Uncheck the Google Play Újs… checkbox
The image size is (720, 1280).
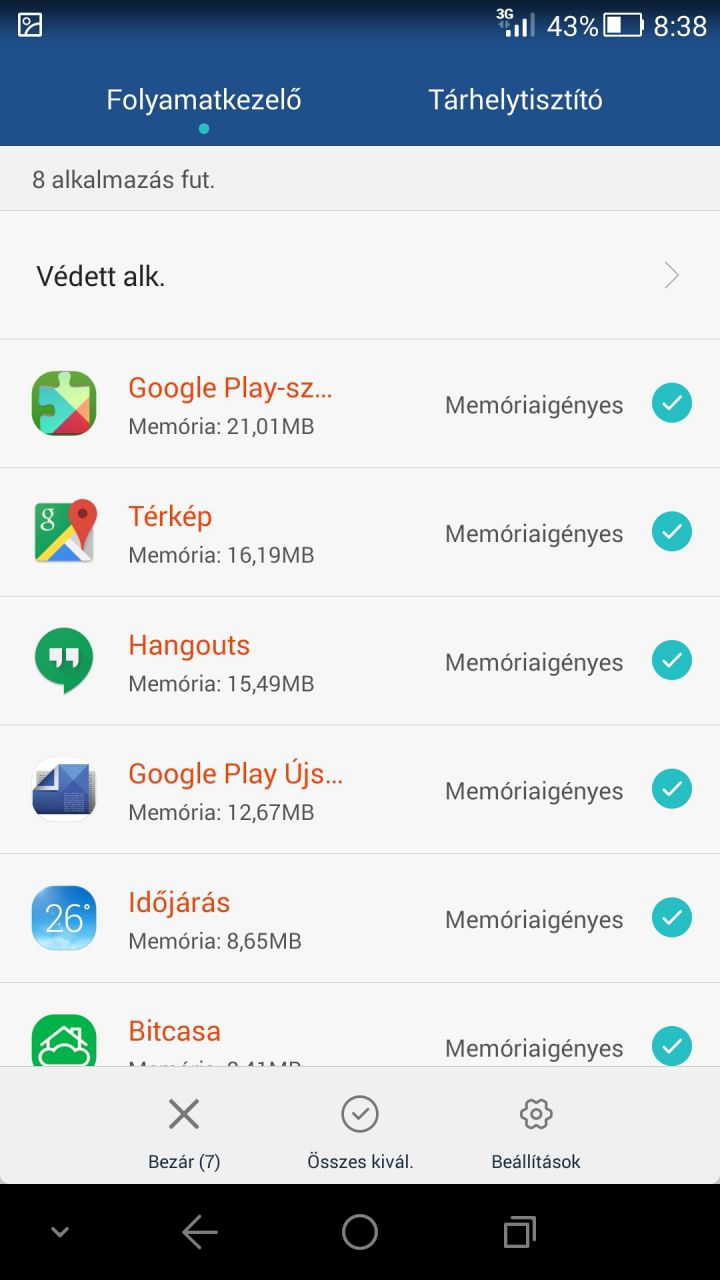point(672,790)
